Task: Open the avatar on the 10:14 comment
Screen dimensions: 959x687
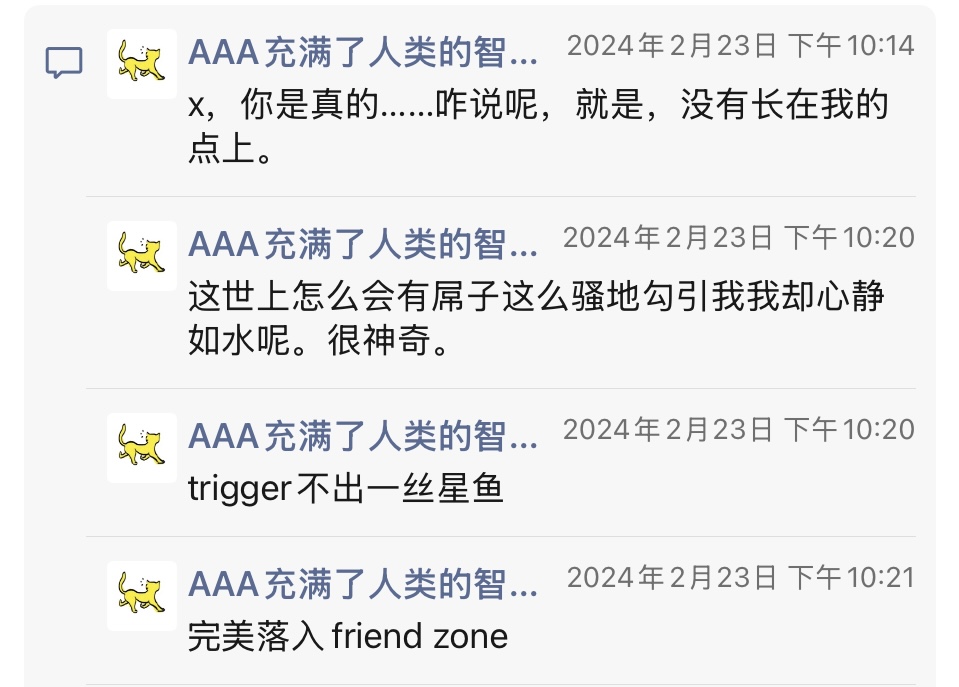Action: (x=141, y=63)
